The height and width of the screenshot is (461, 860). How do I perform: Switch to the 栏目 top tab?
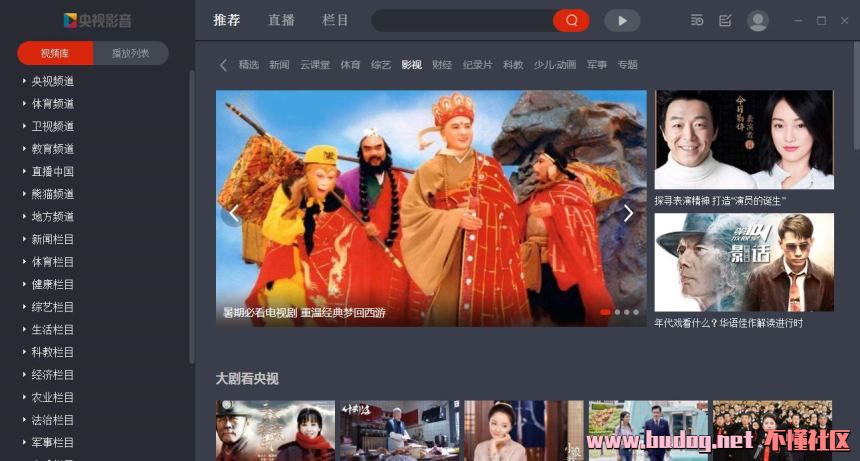point(335,20)
